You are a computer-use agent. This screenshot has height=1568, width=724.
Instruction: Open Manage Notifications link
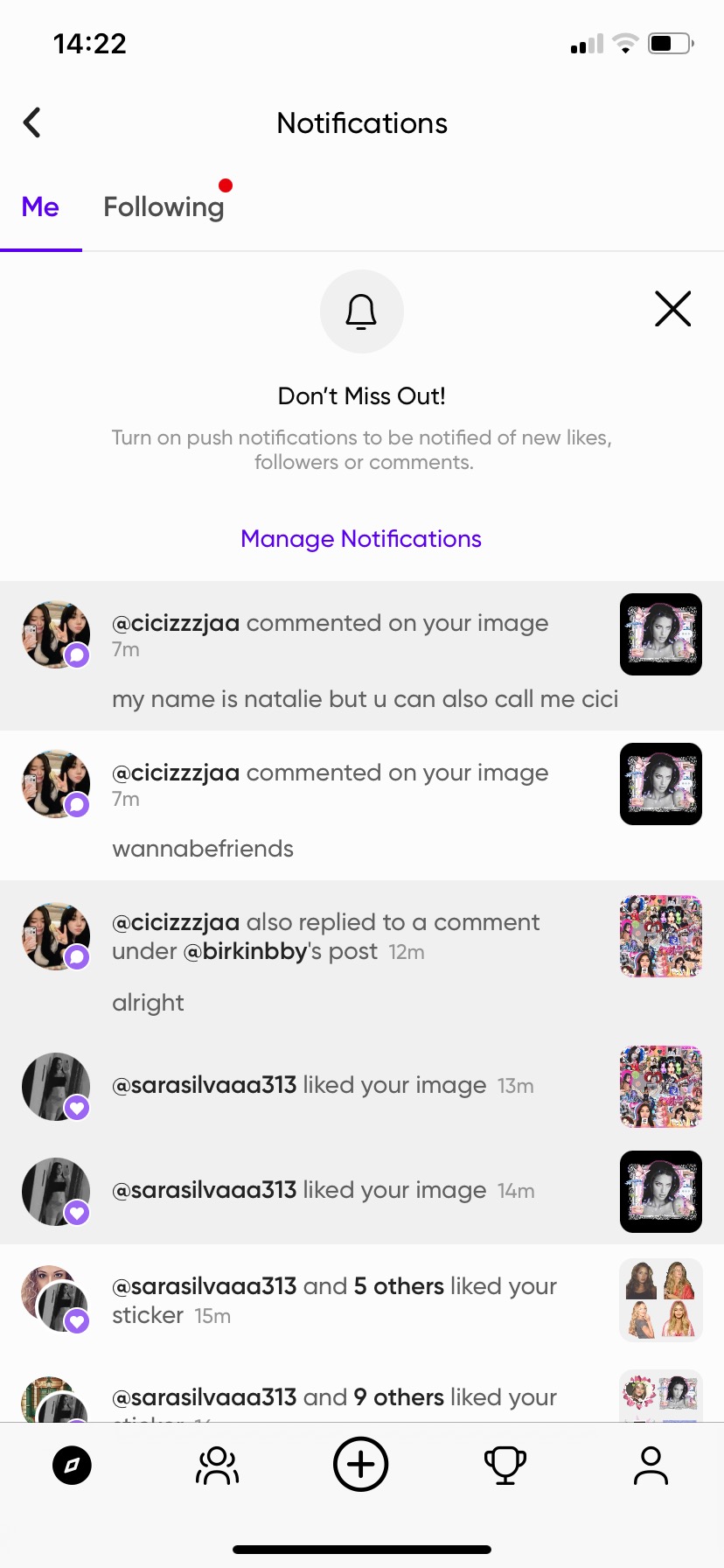[x=361, y=539]
